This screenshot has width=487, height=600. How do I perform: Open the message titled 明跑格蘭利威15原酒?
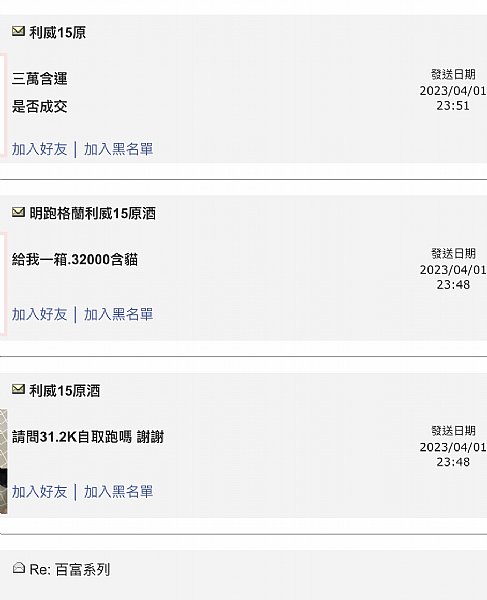(93, 213)
